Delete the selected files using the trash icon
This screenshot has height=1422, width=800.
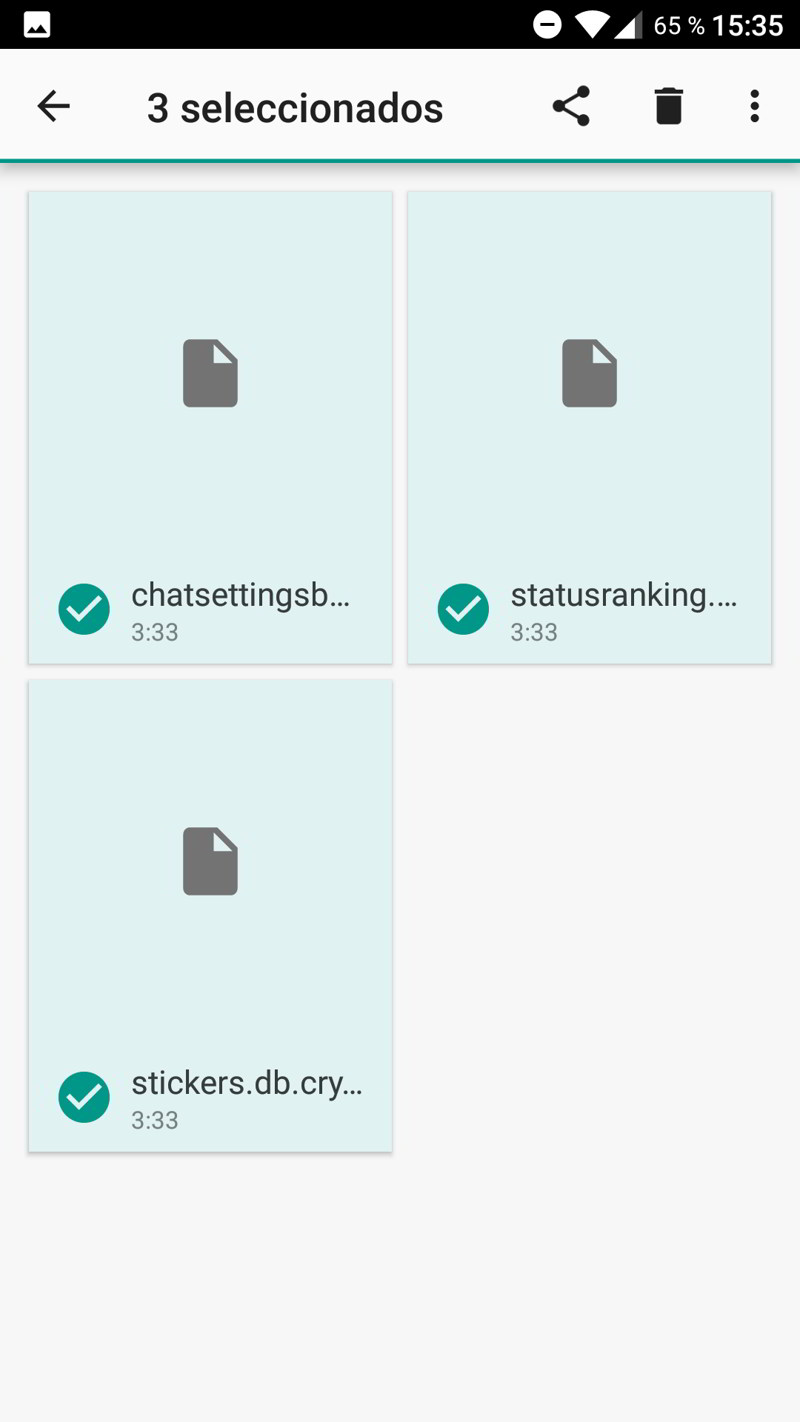pos(668,106)
